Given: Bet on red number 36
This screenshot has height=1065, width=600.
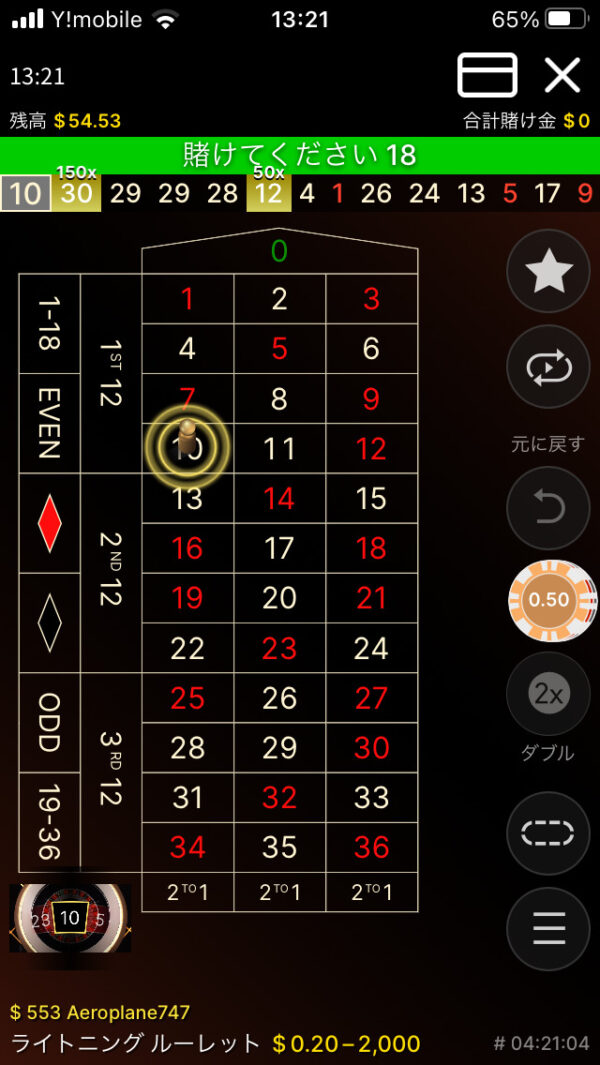Looking at the screenshot, I should 371,847.
